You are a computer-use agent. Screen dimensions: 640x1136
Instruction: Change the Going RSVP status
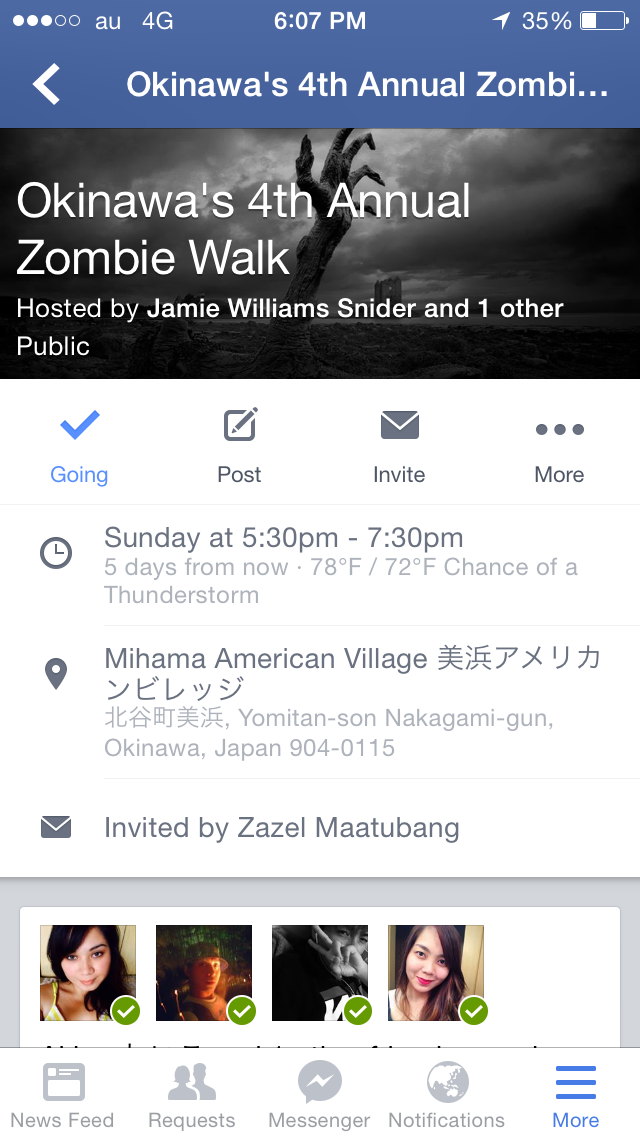(79, 445)
